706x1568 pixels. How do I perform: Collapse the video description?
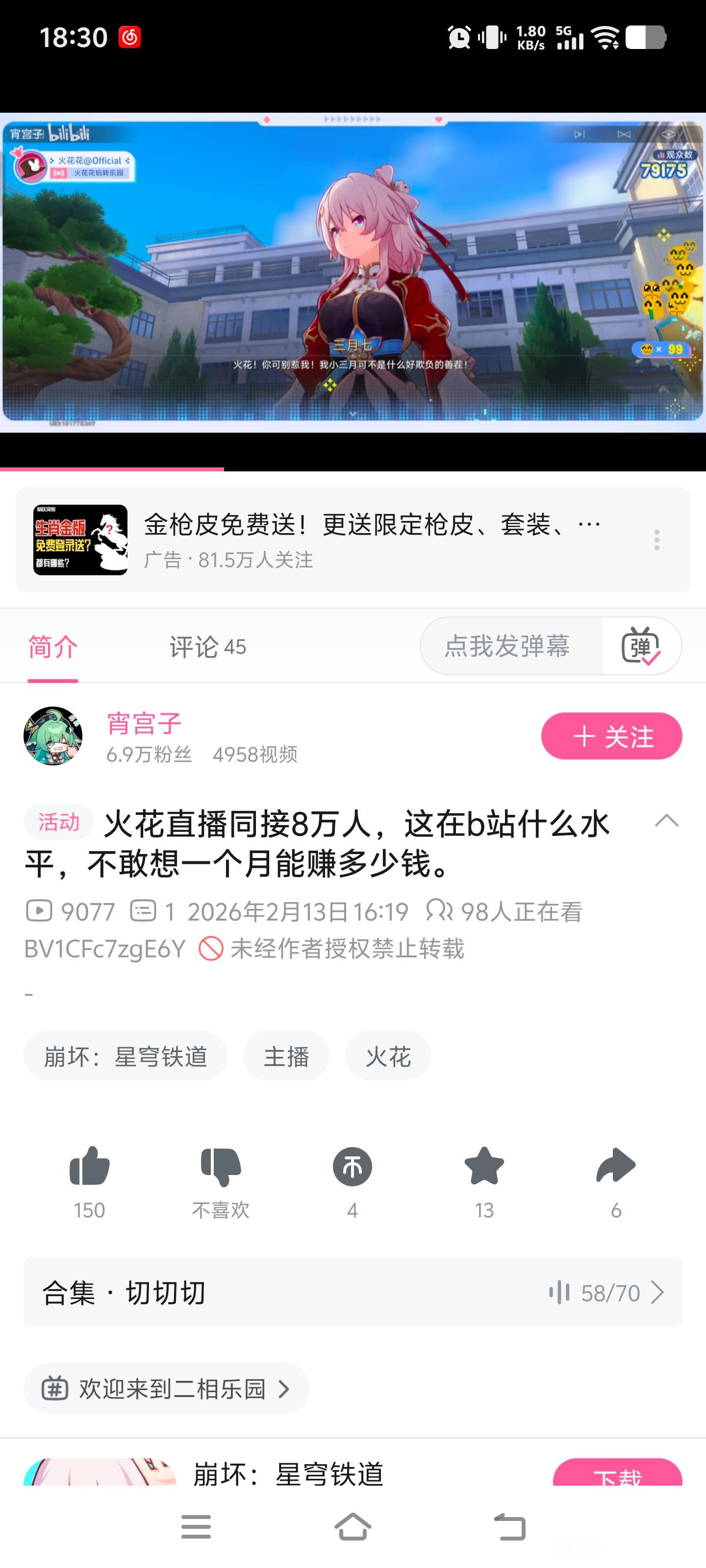click(x=666, y=821)
